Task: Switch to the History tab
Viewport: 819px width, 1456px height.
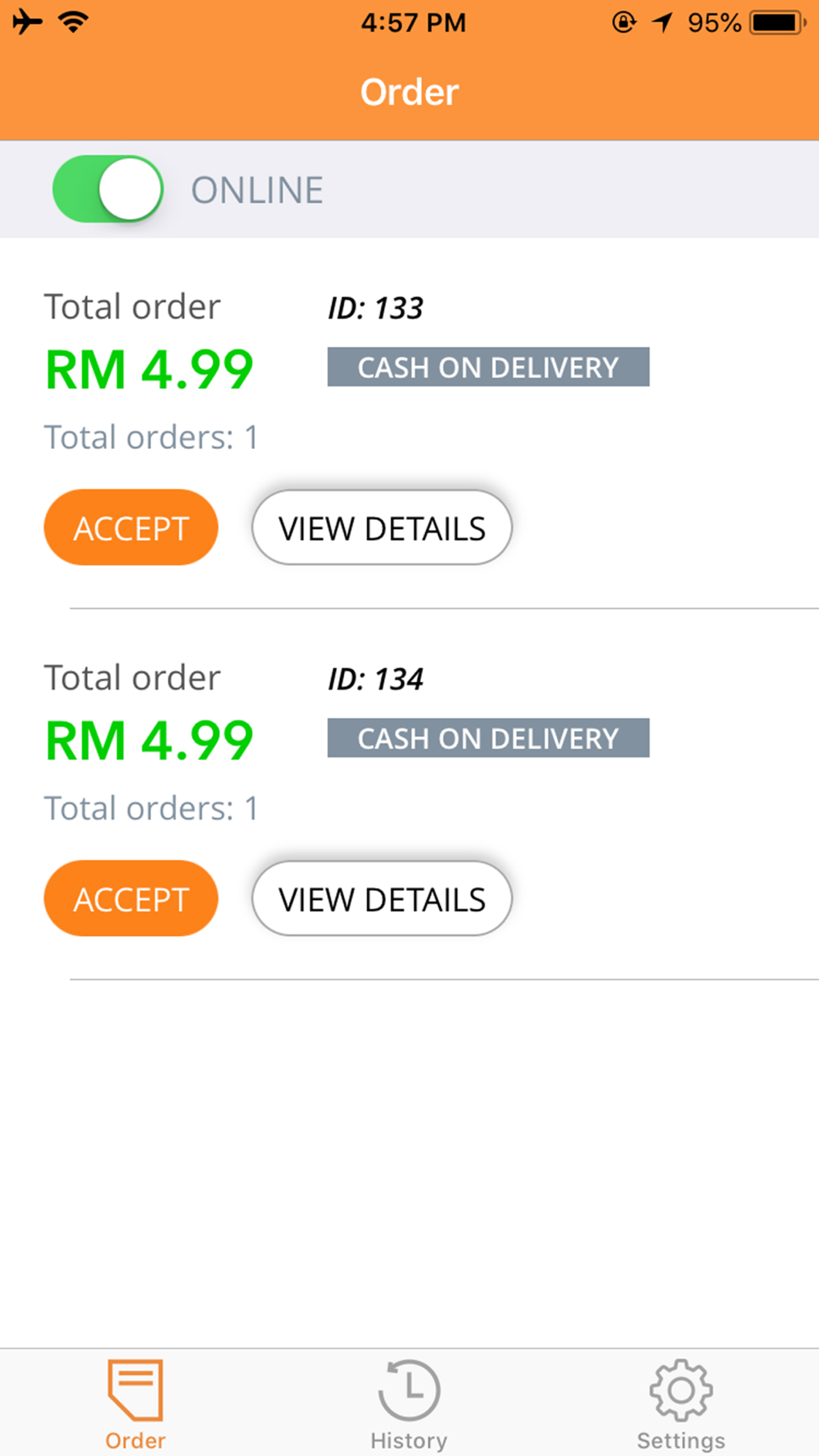Action: pos(409,1403)
